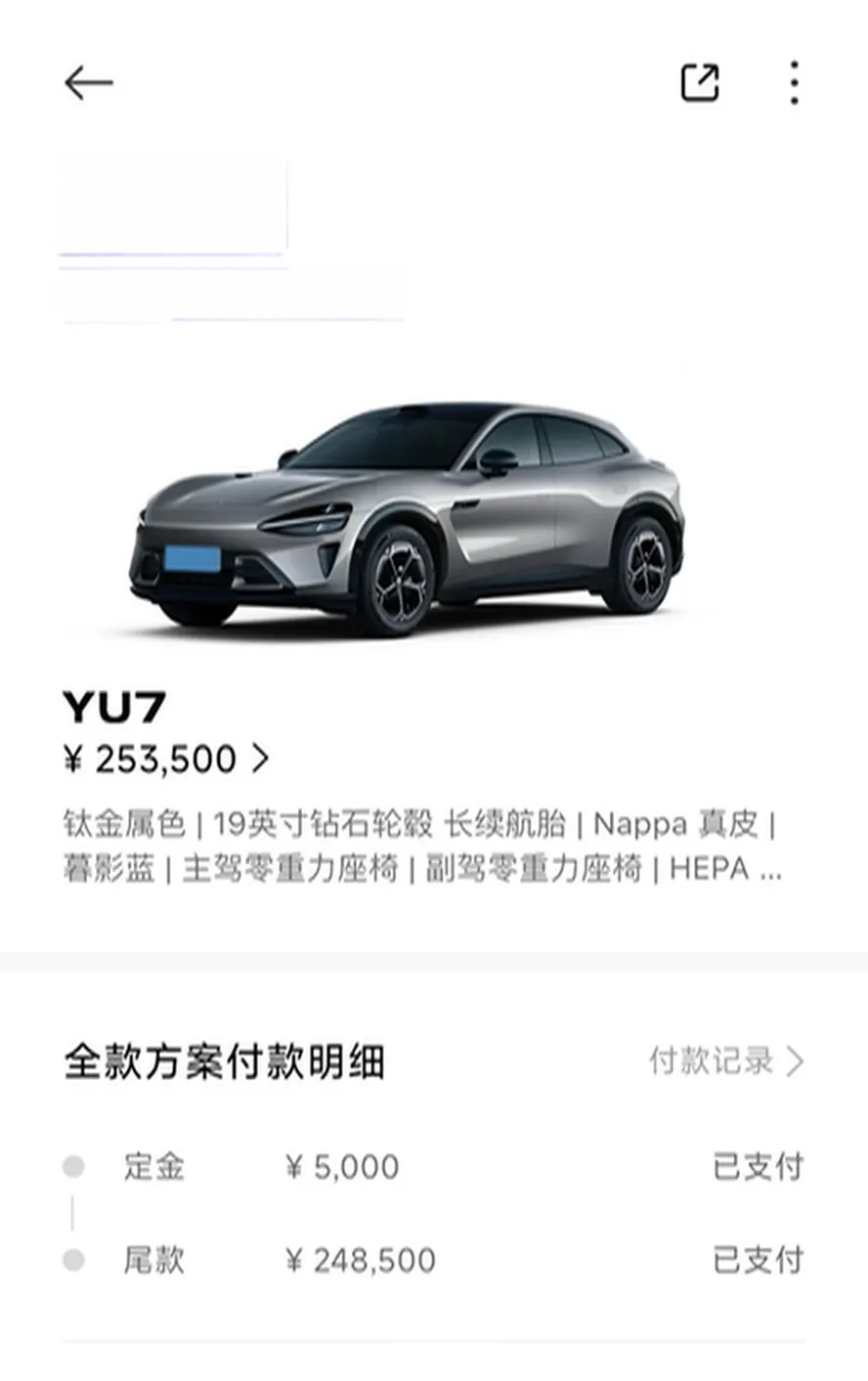Expand the ¥ 253,500 price details
The height and width of the screenshot is (1381, 868).
click(x=166, y=759)
